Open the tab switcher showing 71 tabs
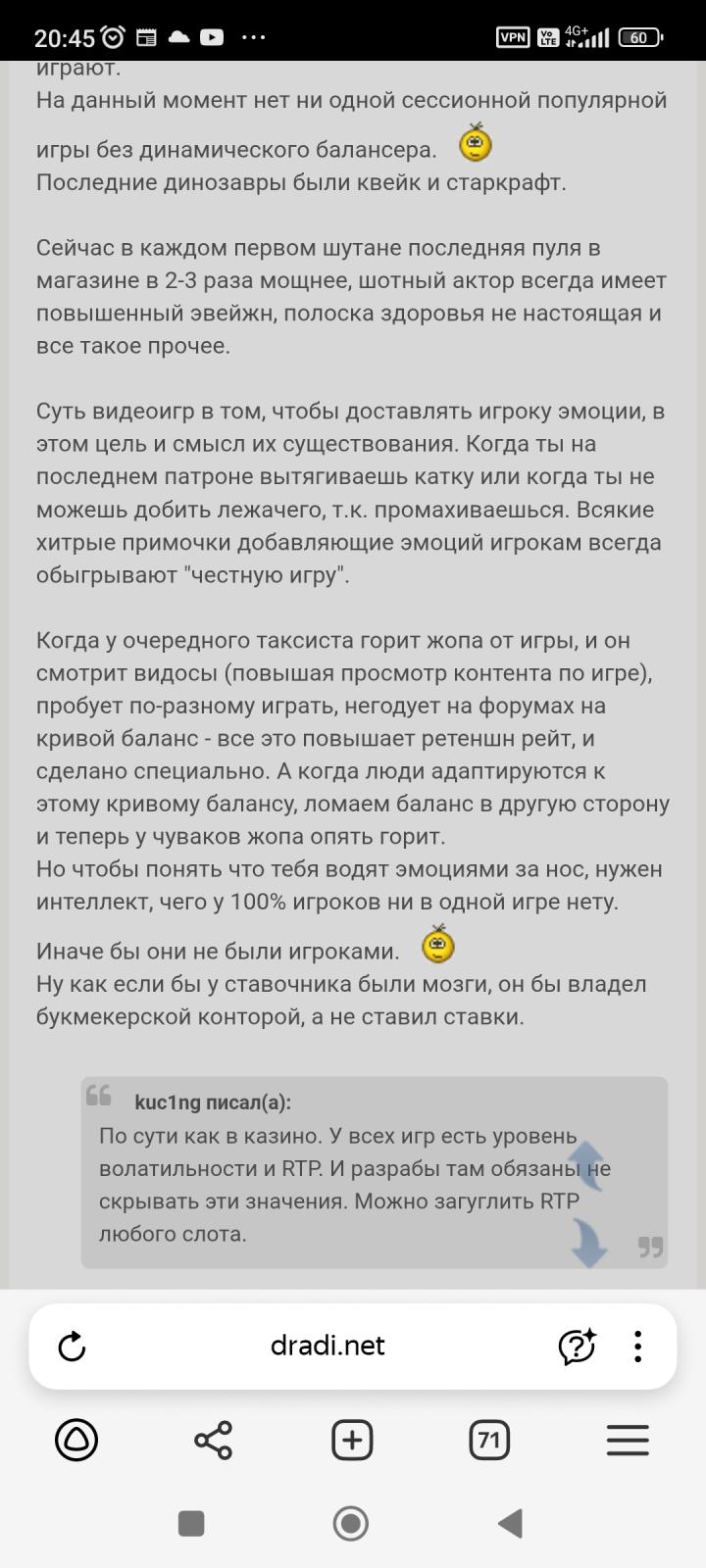This screenshot has height=1568, width=706. (x=489, y=1440)
